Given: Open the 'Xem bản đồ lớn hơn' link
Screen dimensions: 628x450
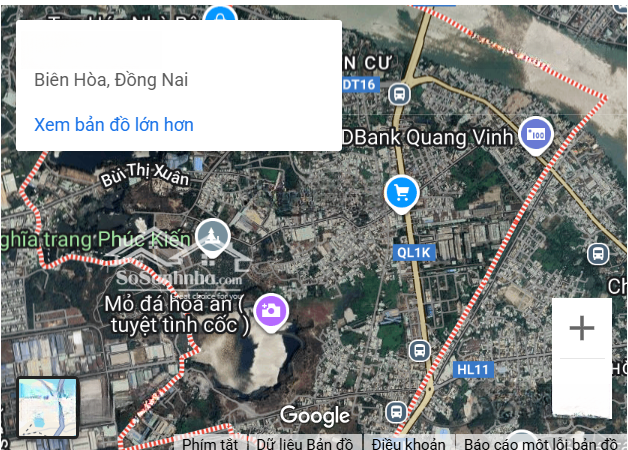Looking at the screenshot, I should click(x=114, y=125).
